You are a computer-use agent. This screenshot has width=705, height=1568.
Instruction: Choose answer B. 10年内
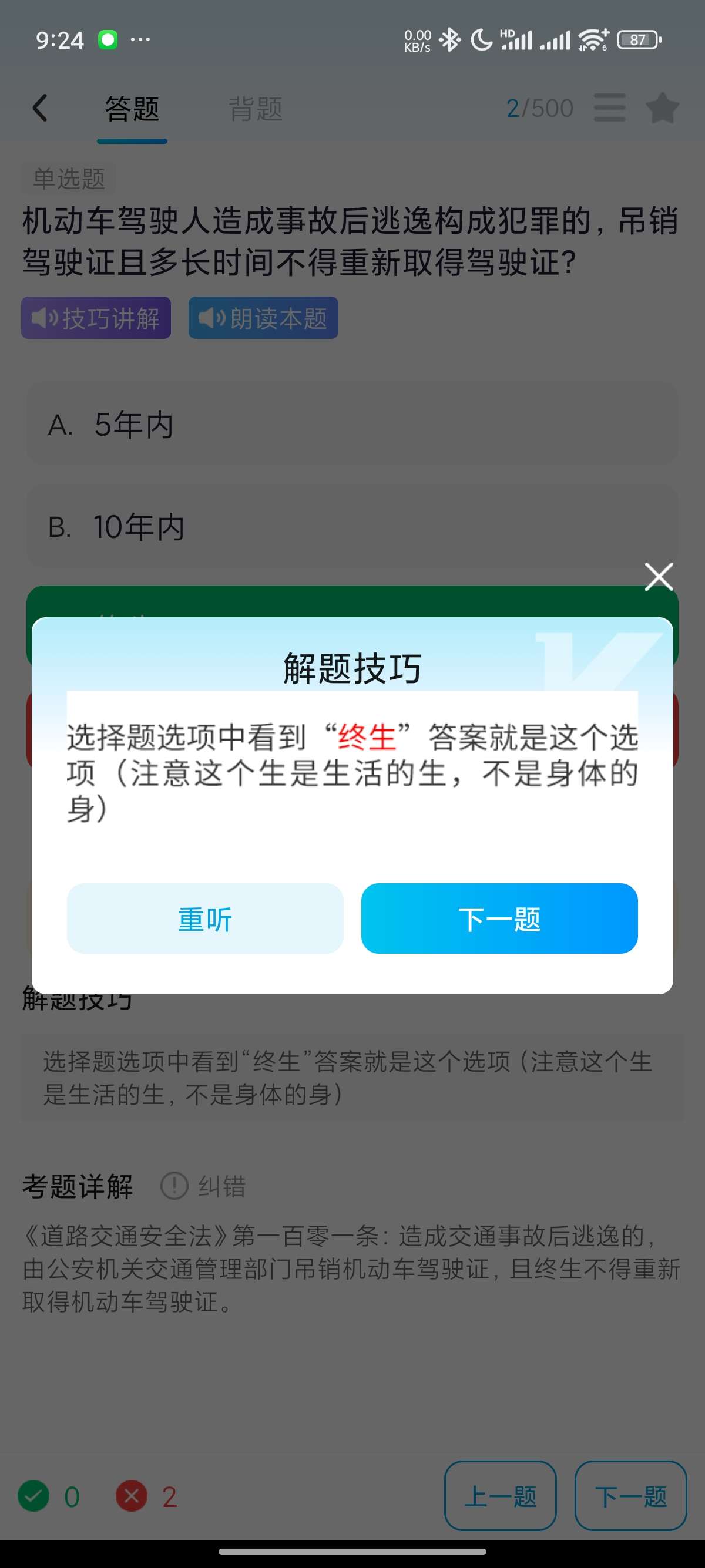coord(352,527)
